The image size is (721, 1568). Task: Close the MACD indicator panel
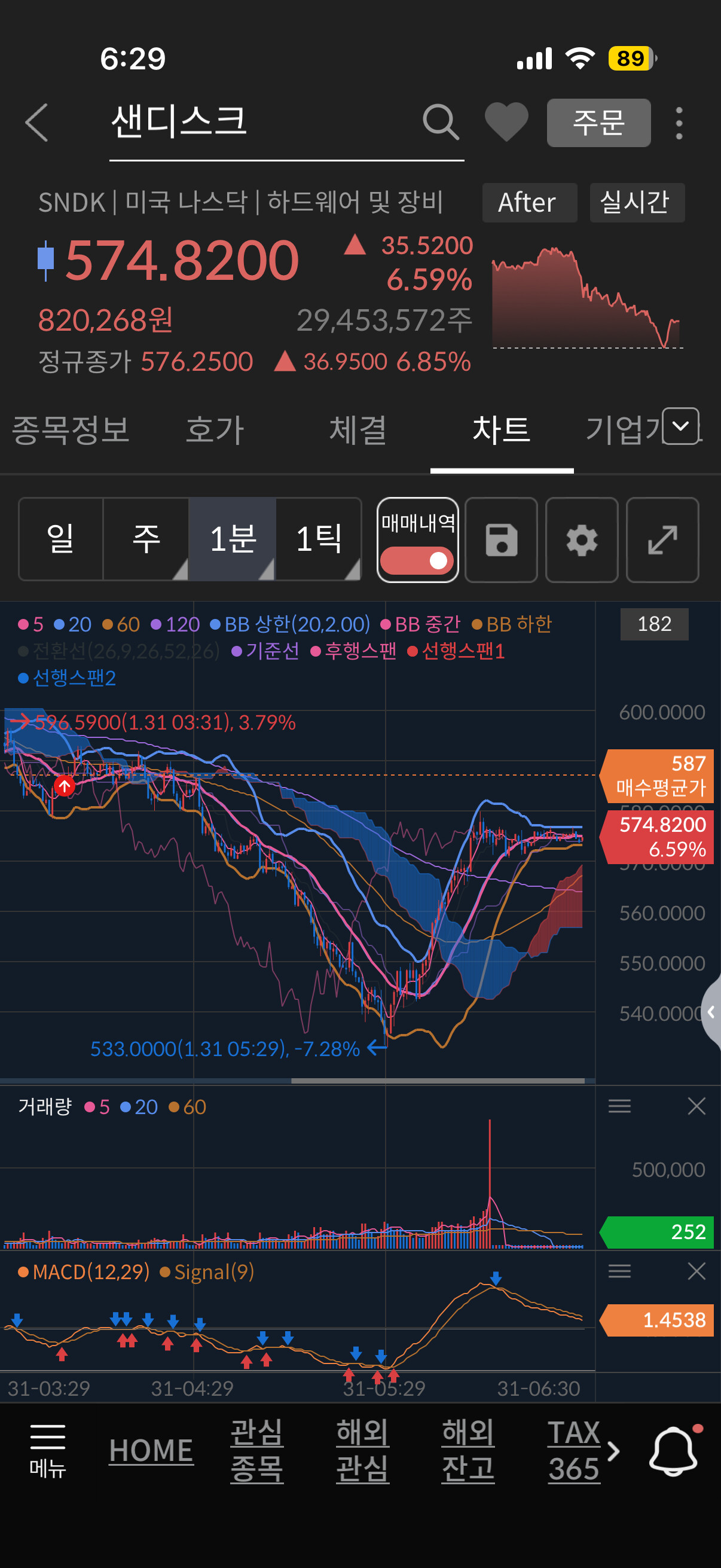pyautogui.click(x=696, y=1271)
